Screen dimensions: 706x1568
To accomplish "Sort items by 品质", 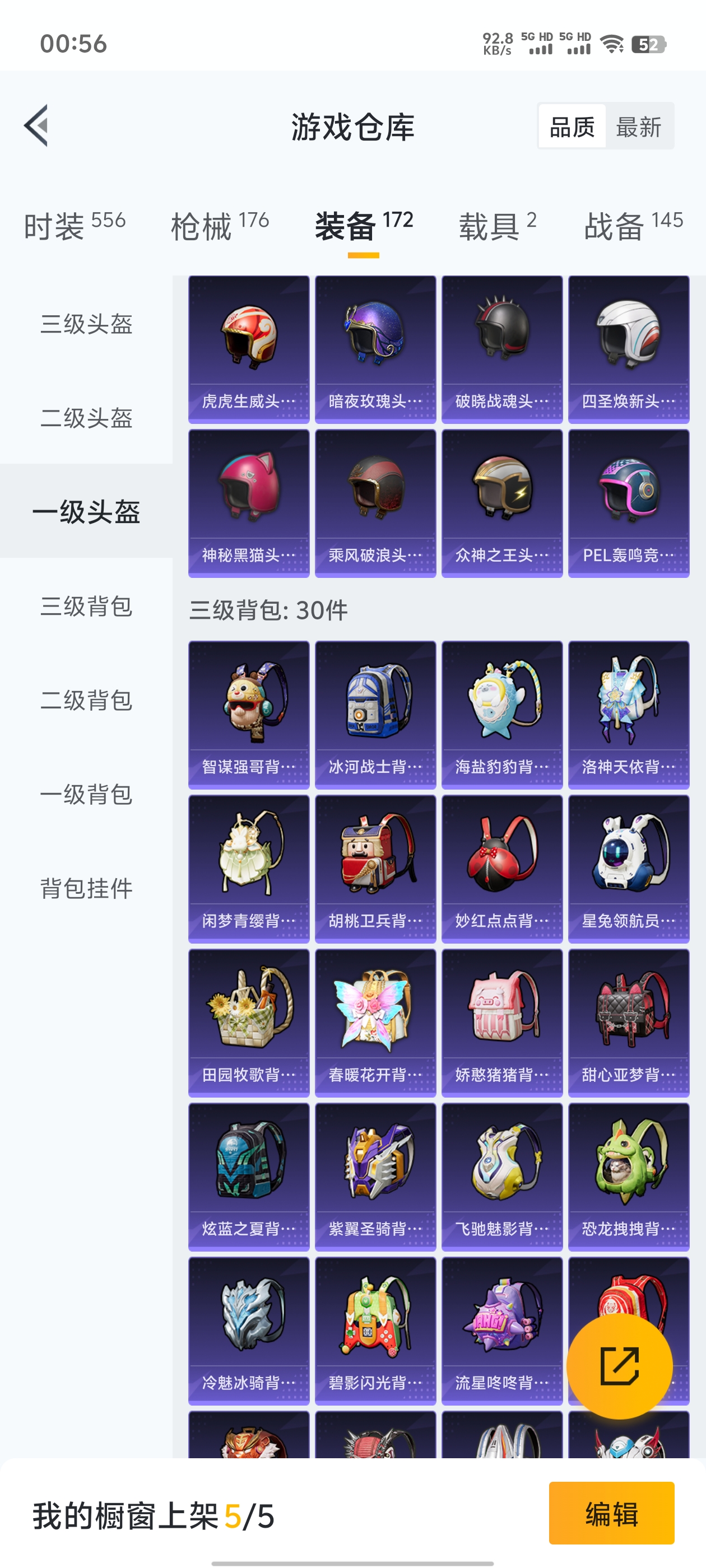I will click(x=572, y=127).
